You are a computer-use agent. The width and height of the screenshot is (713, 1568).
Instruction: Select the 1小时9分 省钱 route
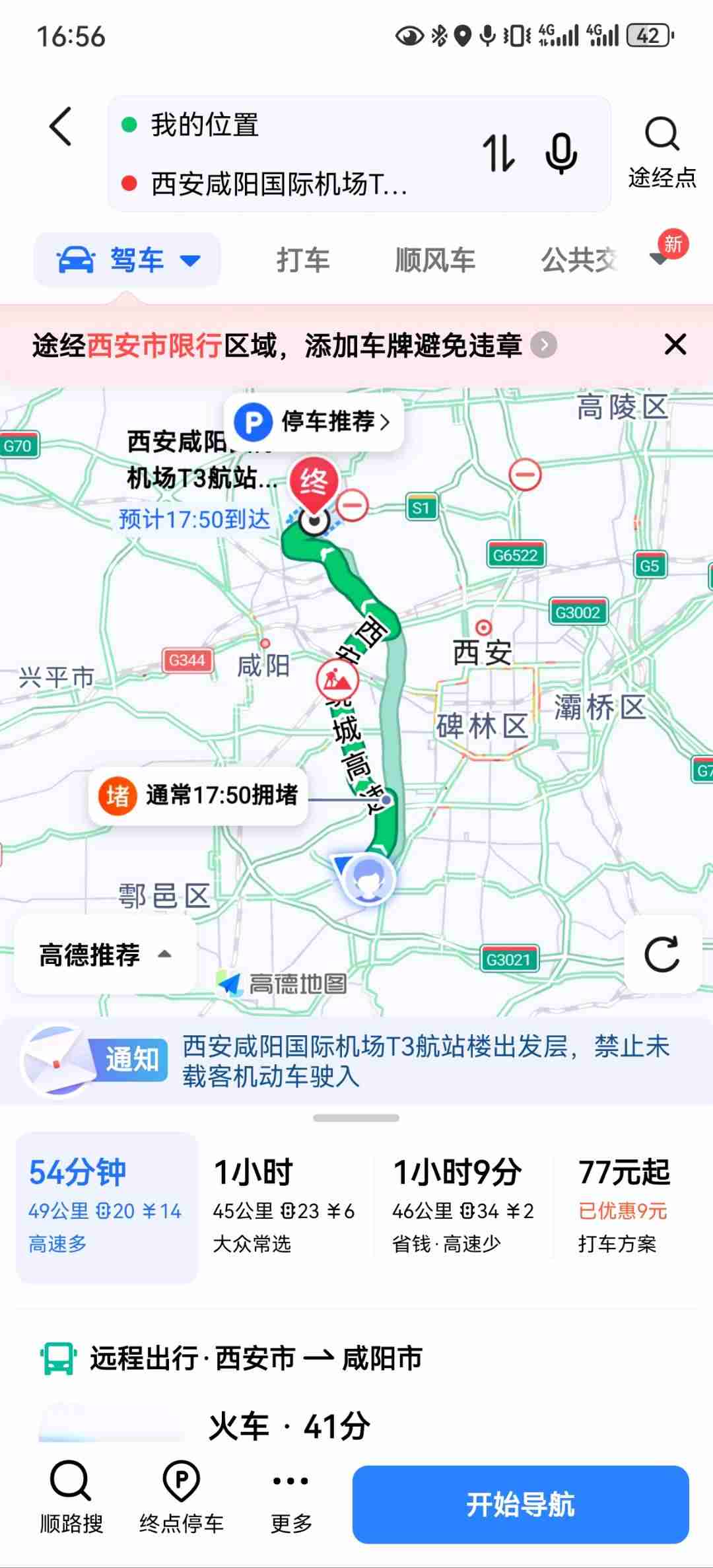pyautogui.click(x=462, y=1208)
